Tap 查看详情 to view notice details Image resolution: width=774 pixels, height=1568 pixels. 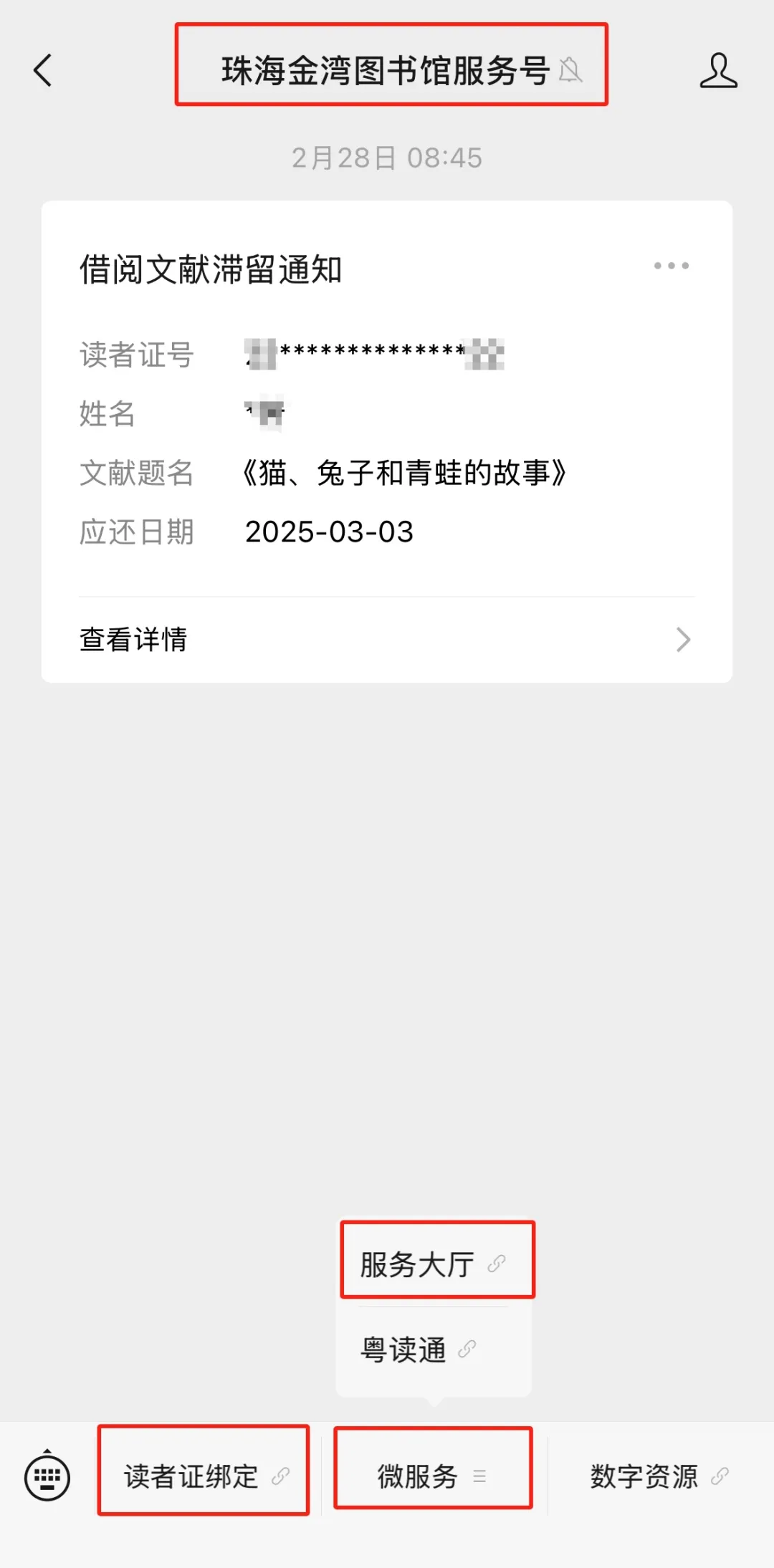click(133, 641)
